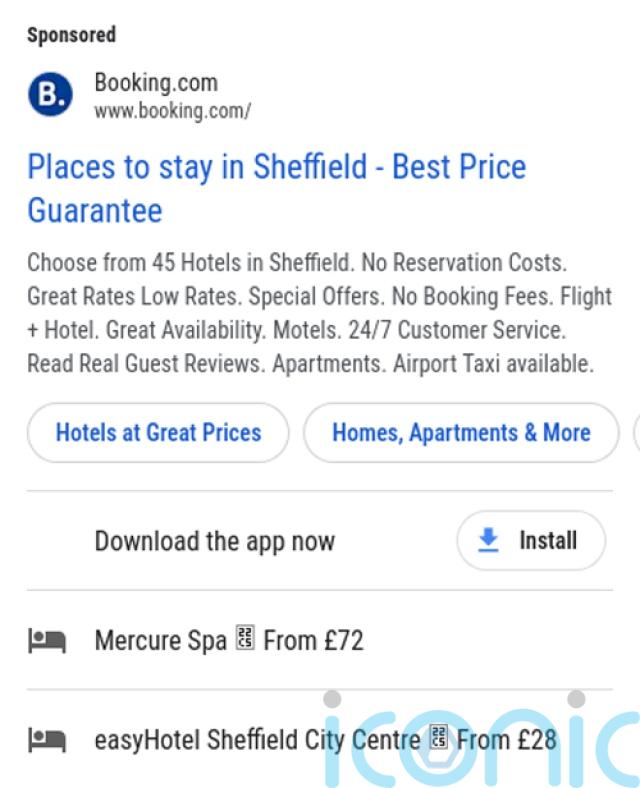640x788 pixels.
Task: Install the Booking.com app
Action: point(531,541)
